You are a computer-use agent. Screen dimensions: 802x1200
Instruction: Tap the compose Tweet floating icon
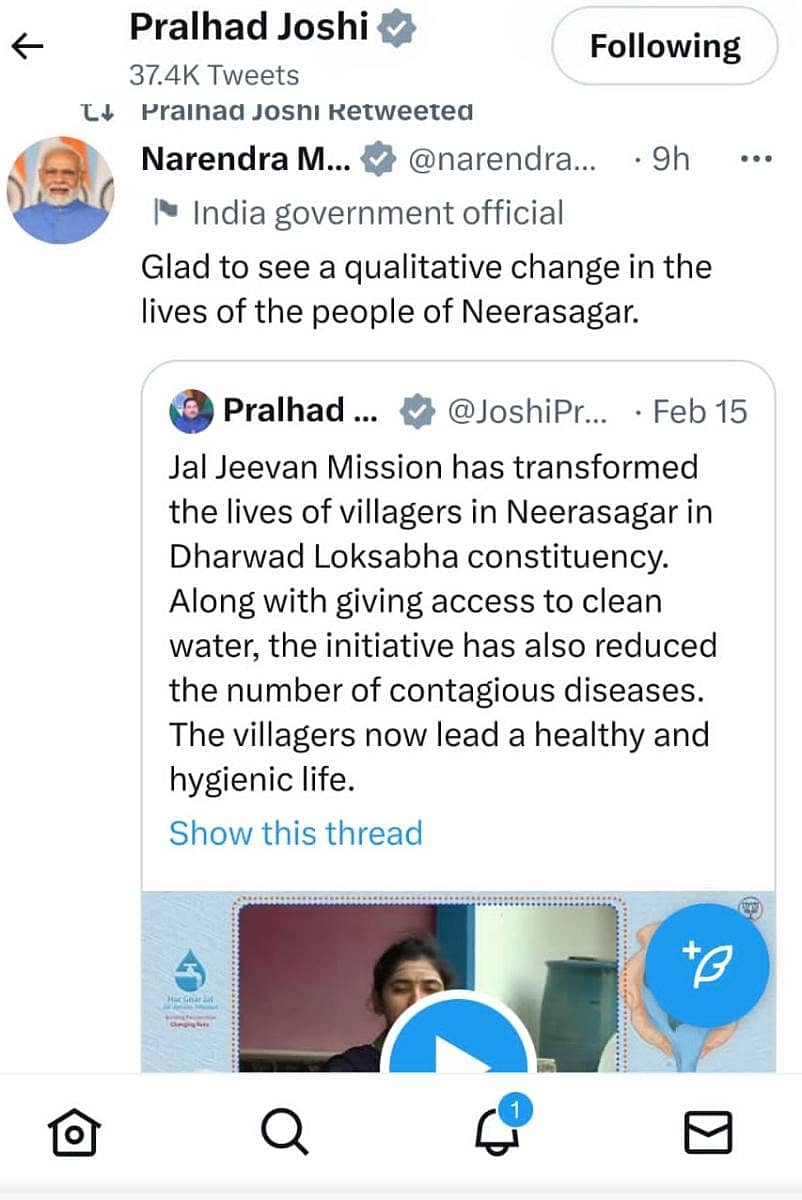point(708,963)
